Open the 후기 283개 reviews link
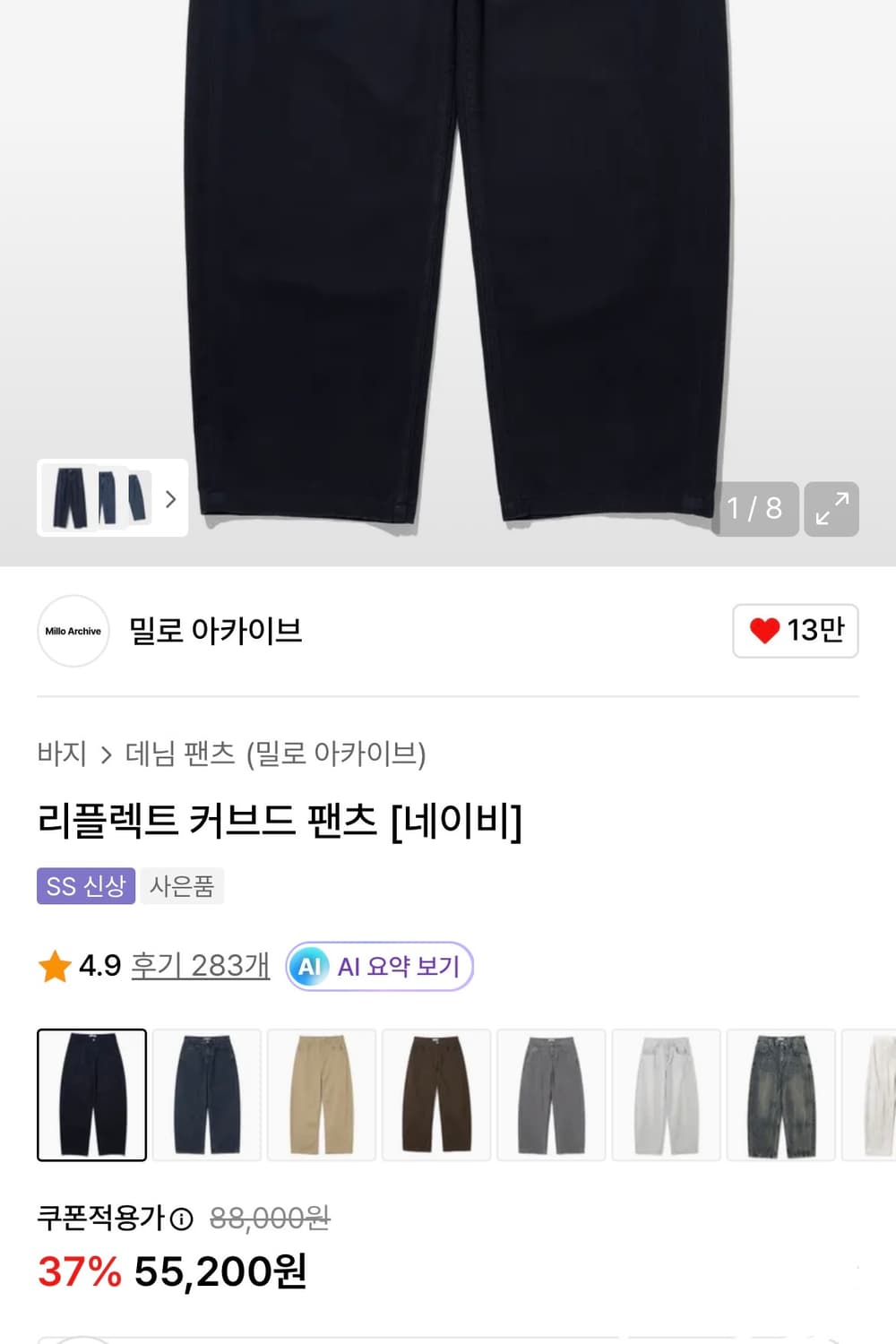The width and height of the screenshot is (896, 1344). pyautogui.click(x=200, y=966)
